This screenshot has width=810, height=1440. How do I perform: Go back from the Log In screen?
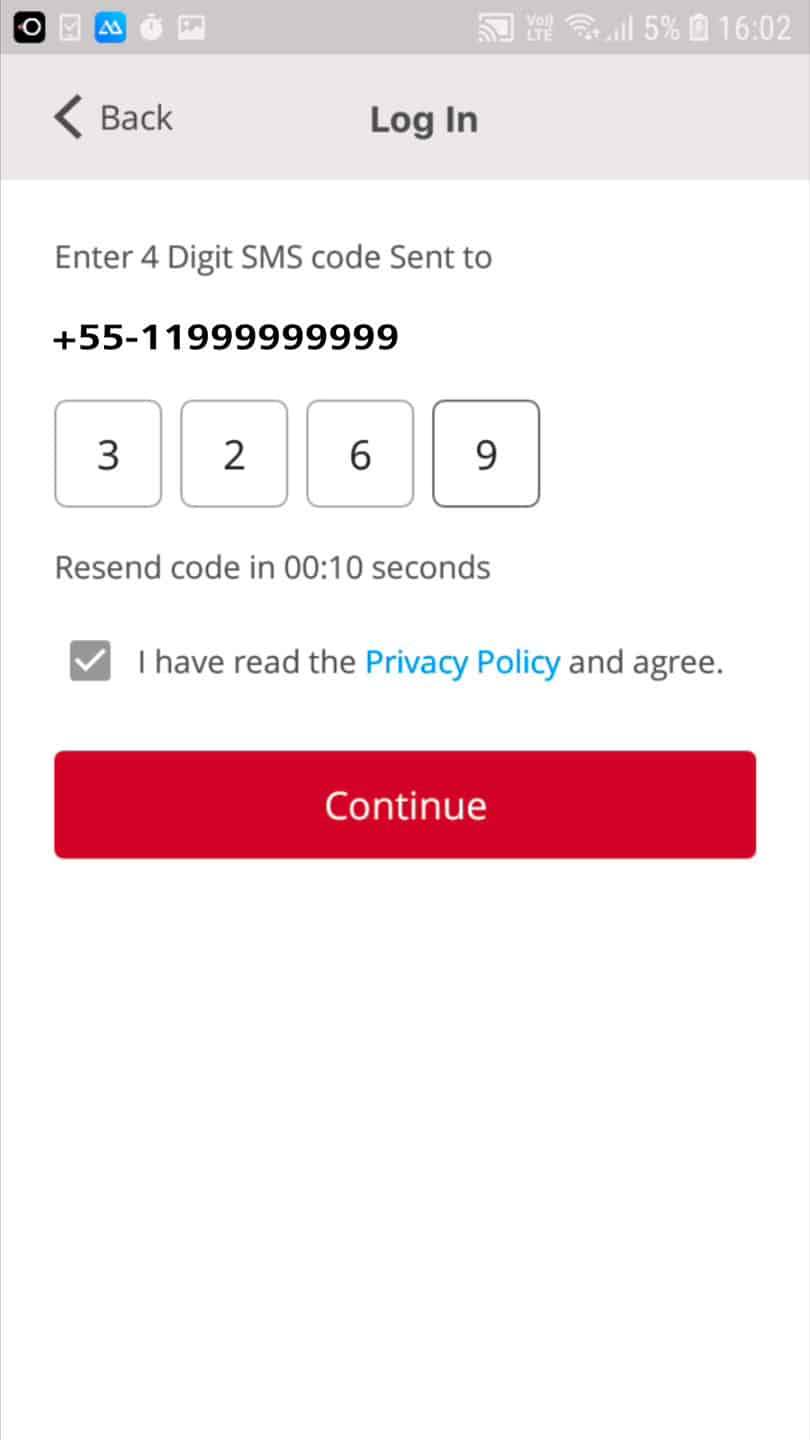pyautogui.click(x=113, y=118)
